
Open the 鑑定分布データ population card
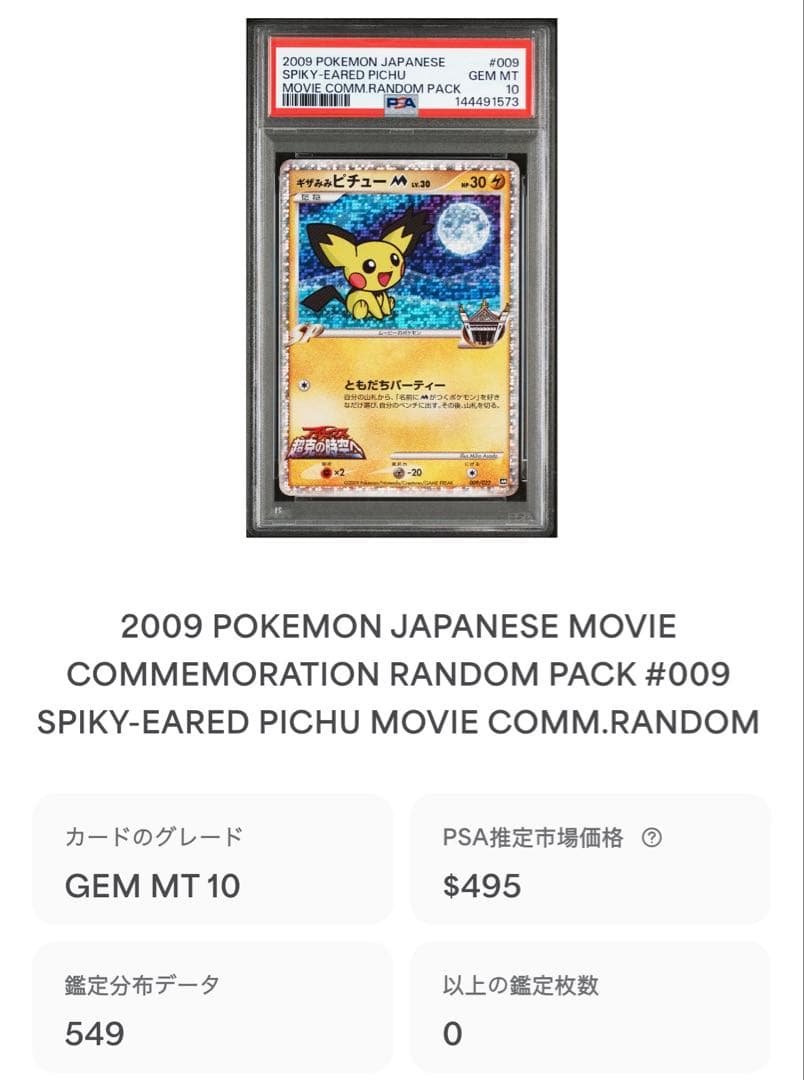[212, 1008]
